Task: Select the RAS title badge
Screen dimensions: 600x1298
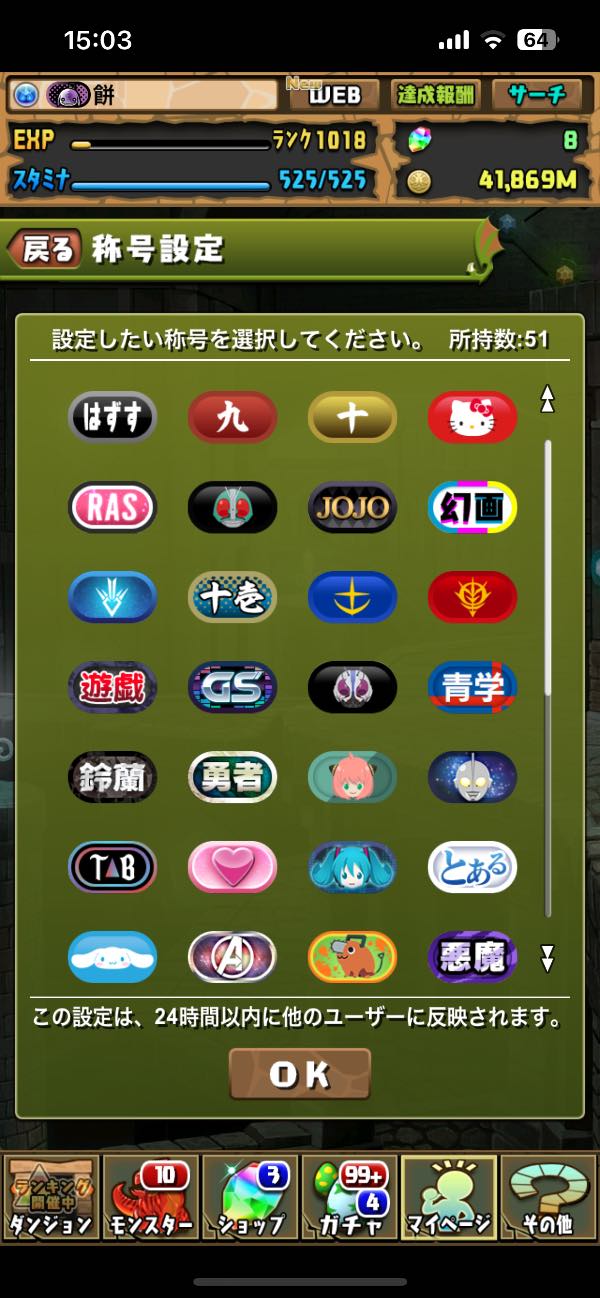Action: [x=112, y=507]
